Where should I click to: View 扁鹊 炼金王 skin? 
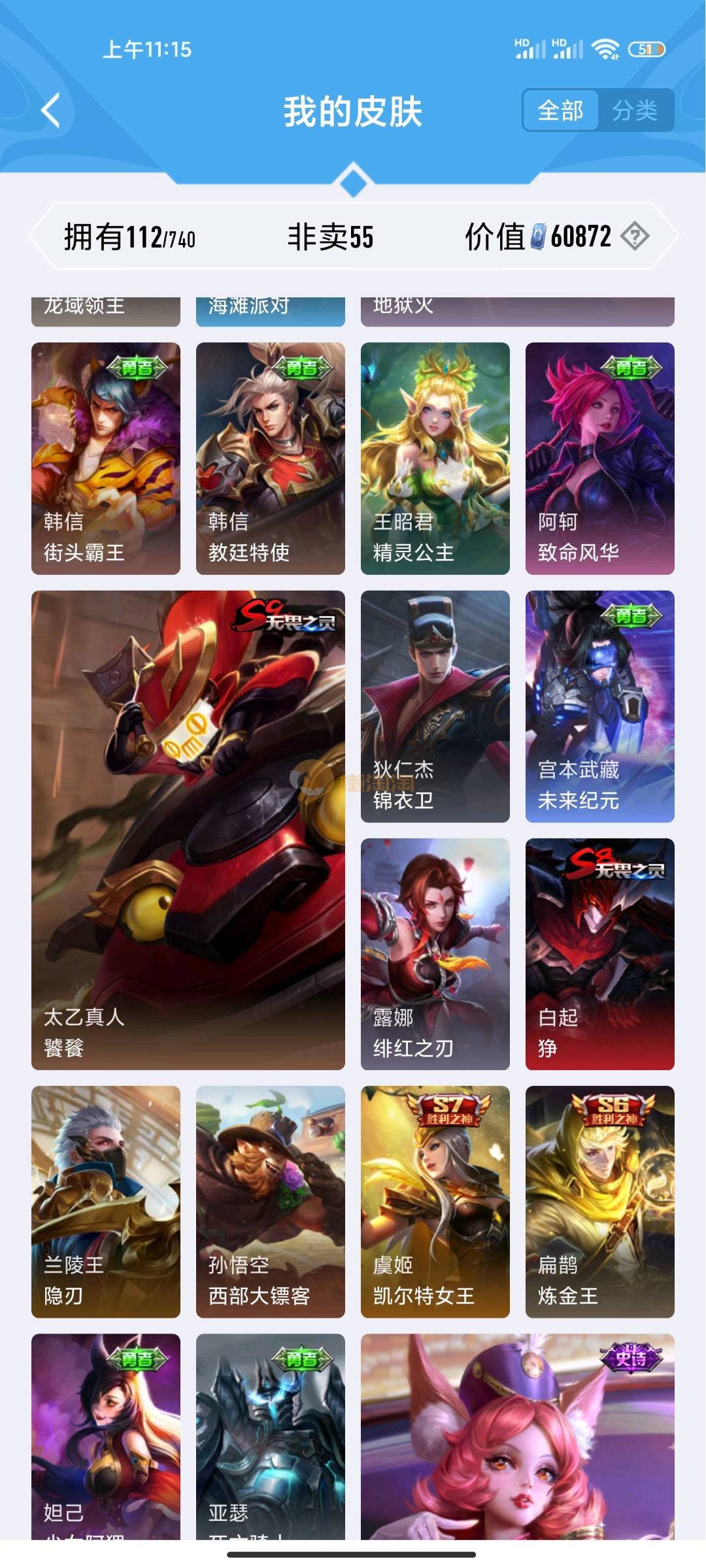pos(600,1201)
